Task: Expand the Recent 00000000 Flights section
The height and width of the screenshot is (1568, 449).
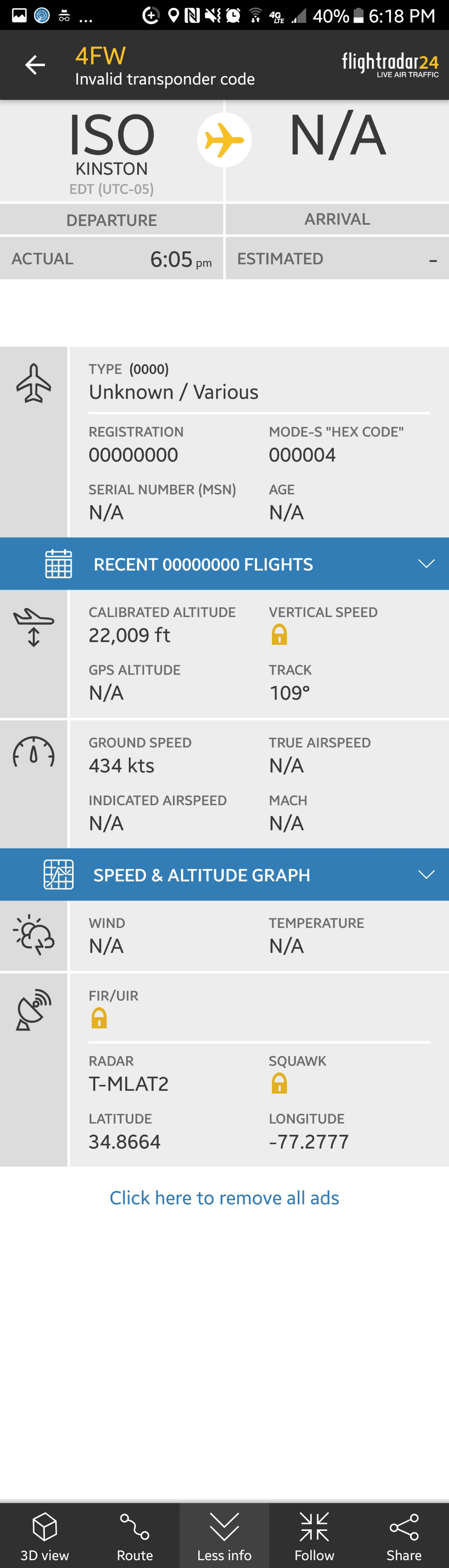Action: (x=224, y=563)
